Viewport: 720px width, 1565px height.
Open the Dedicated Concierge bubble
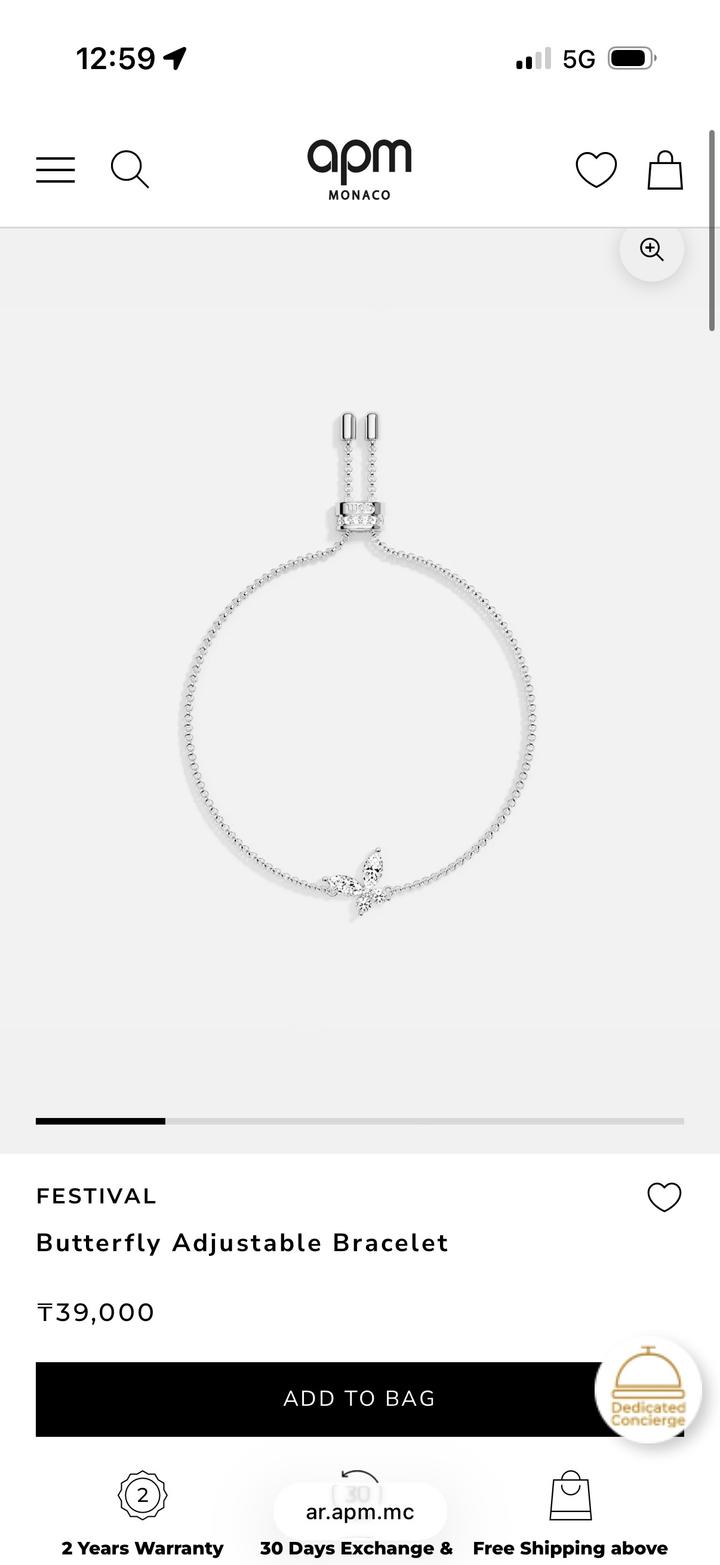tap(648, 1388)
